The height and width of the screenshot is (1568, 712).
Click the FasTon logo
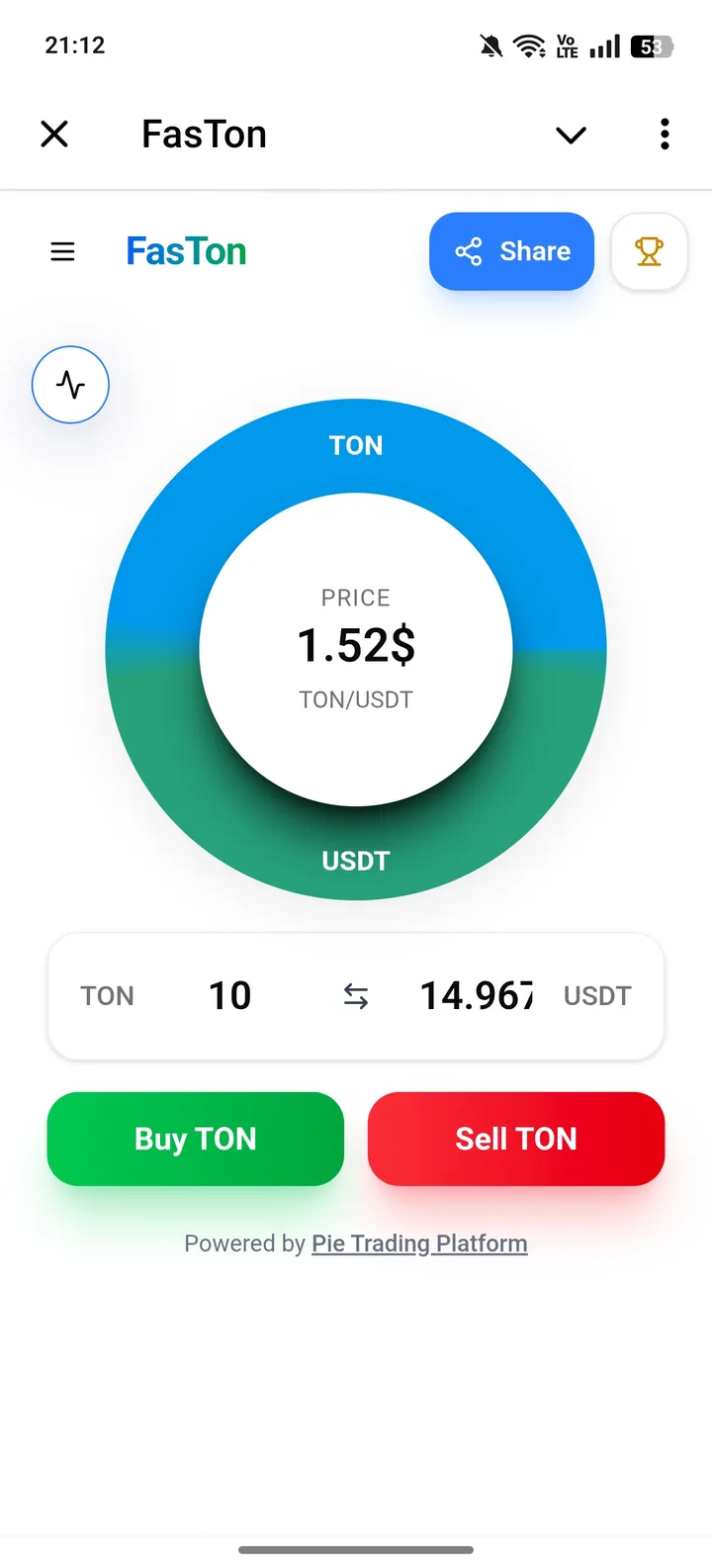click(186, 251)
